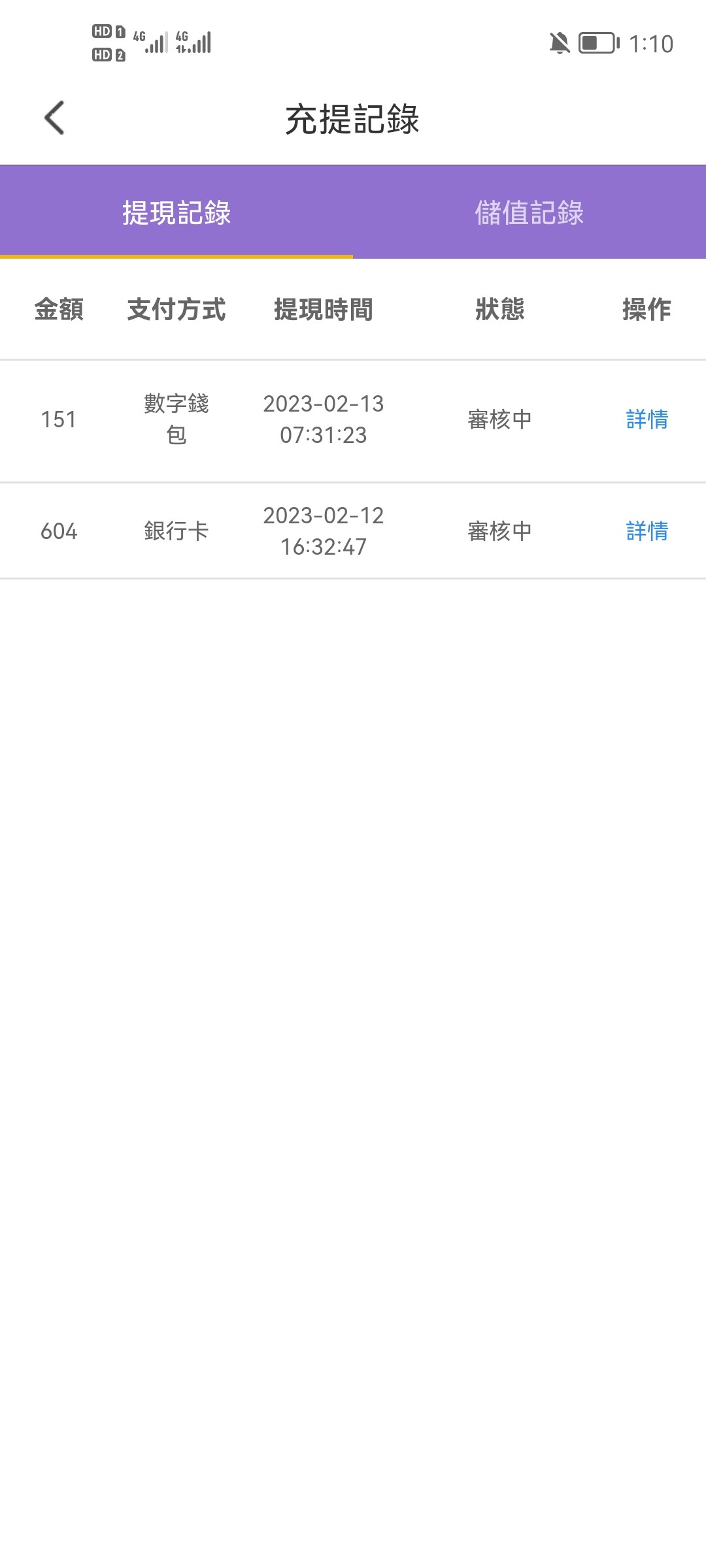Select the 狀態 column header

500,311
